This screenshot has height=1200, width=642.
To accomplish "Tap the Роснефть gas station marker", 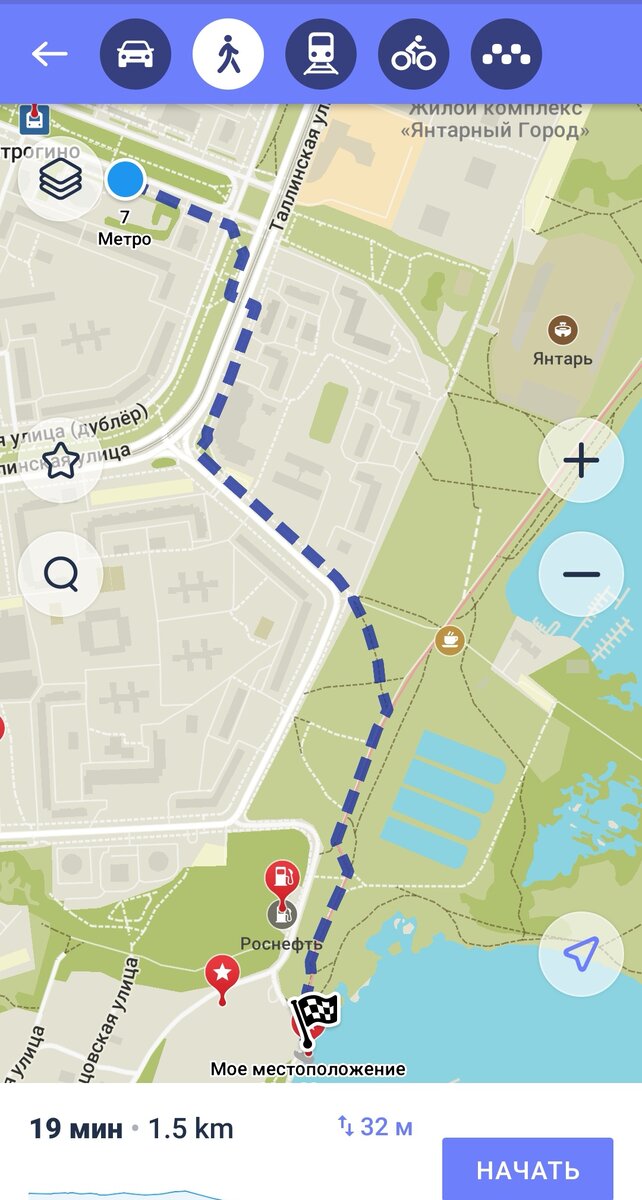I will coord(282,880).
